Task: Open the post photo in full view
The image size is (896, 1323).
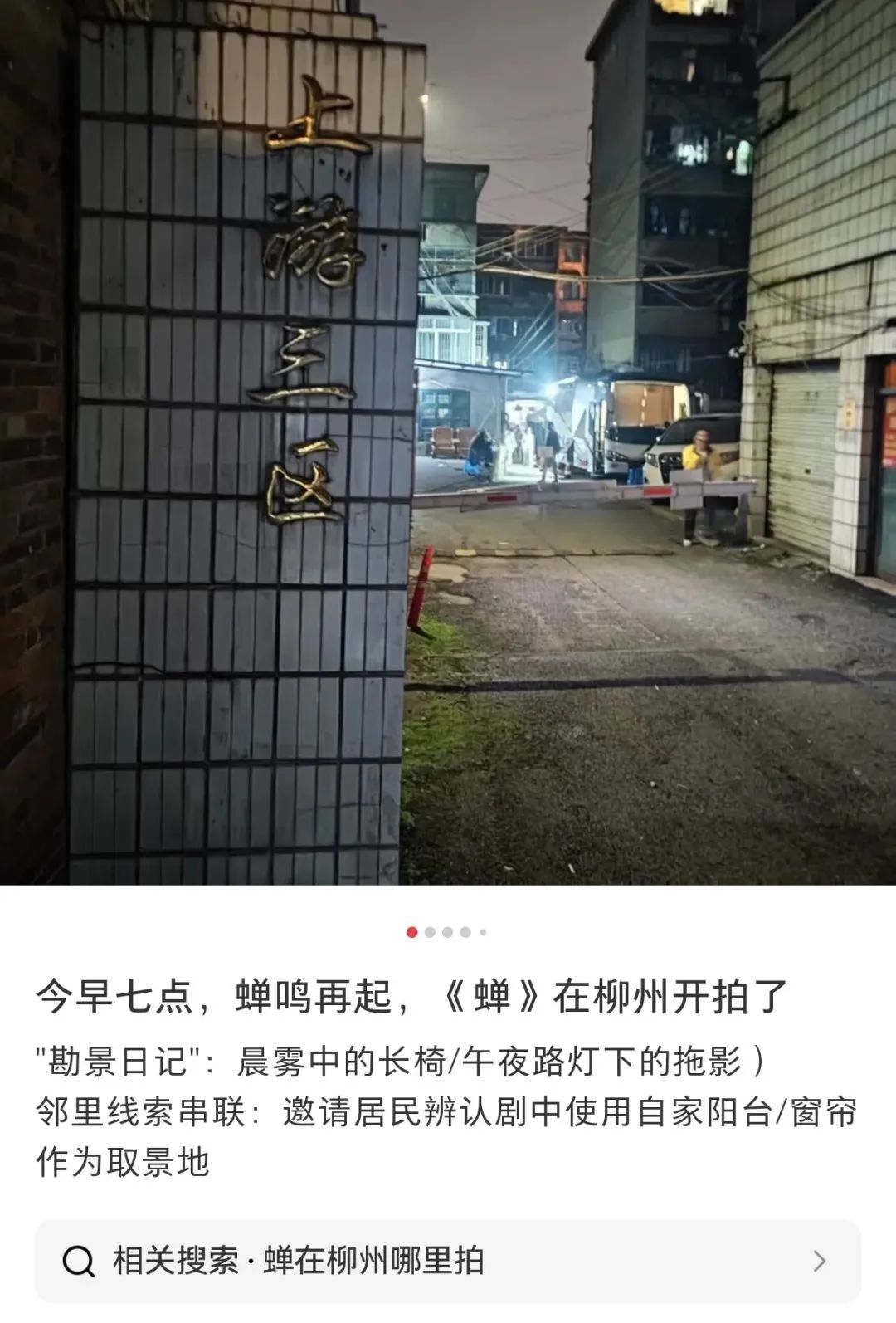Action: pos(448,442)
